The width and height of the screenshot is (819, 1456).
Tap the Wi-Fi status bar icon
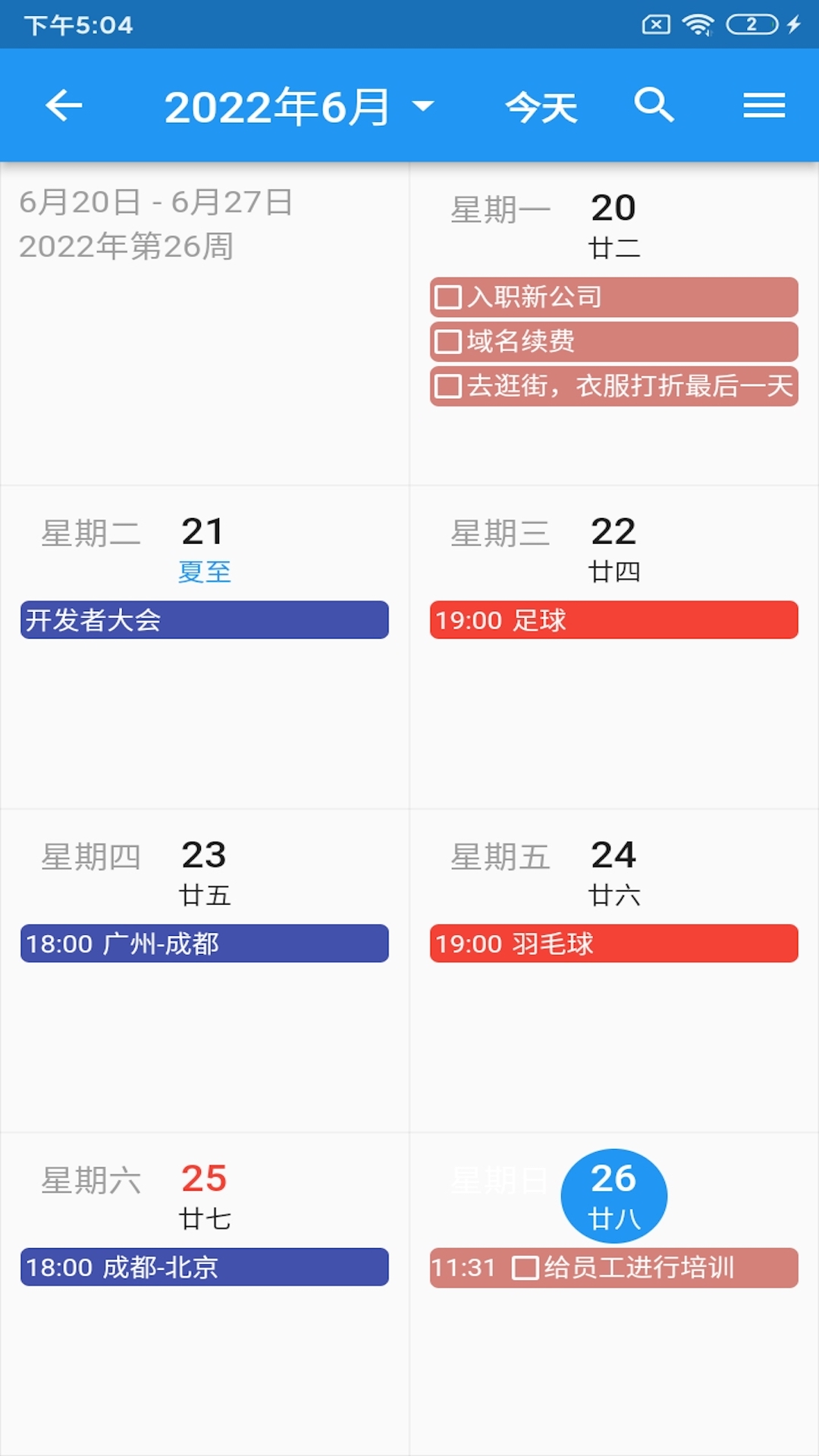point(698,24)
